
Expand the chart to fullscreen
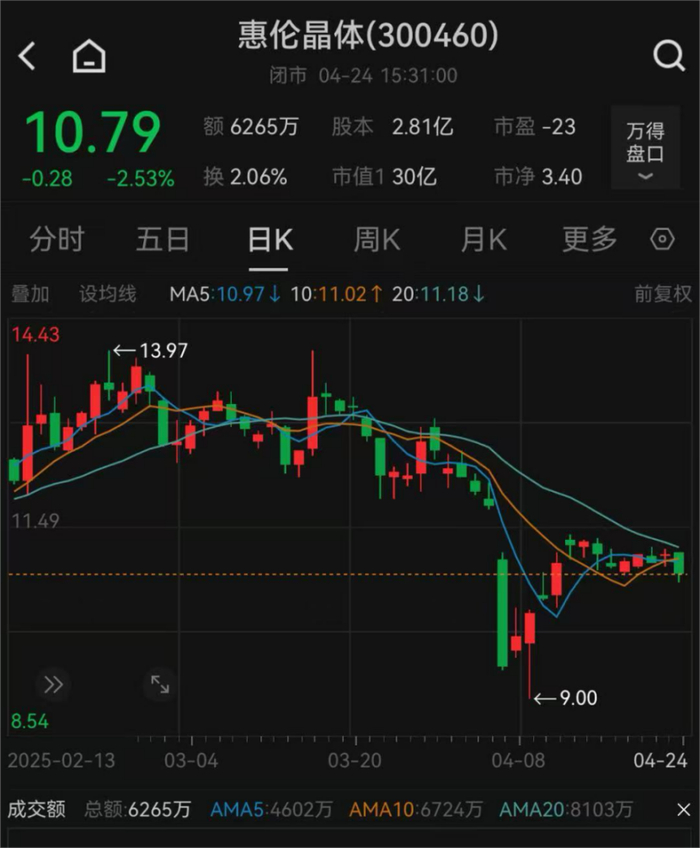[x=160, y=684]
